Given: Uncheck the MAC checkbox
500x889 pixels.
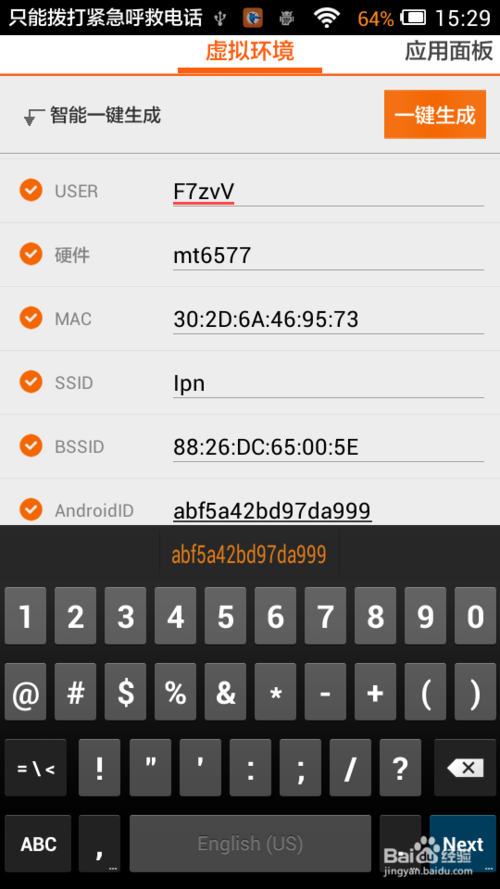Looking at the screenshot, I should pyautogui.click(x=31, y=318).
